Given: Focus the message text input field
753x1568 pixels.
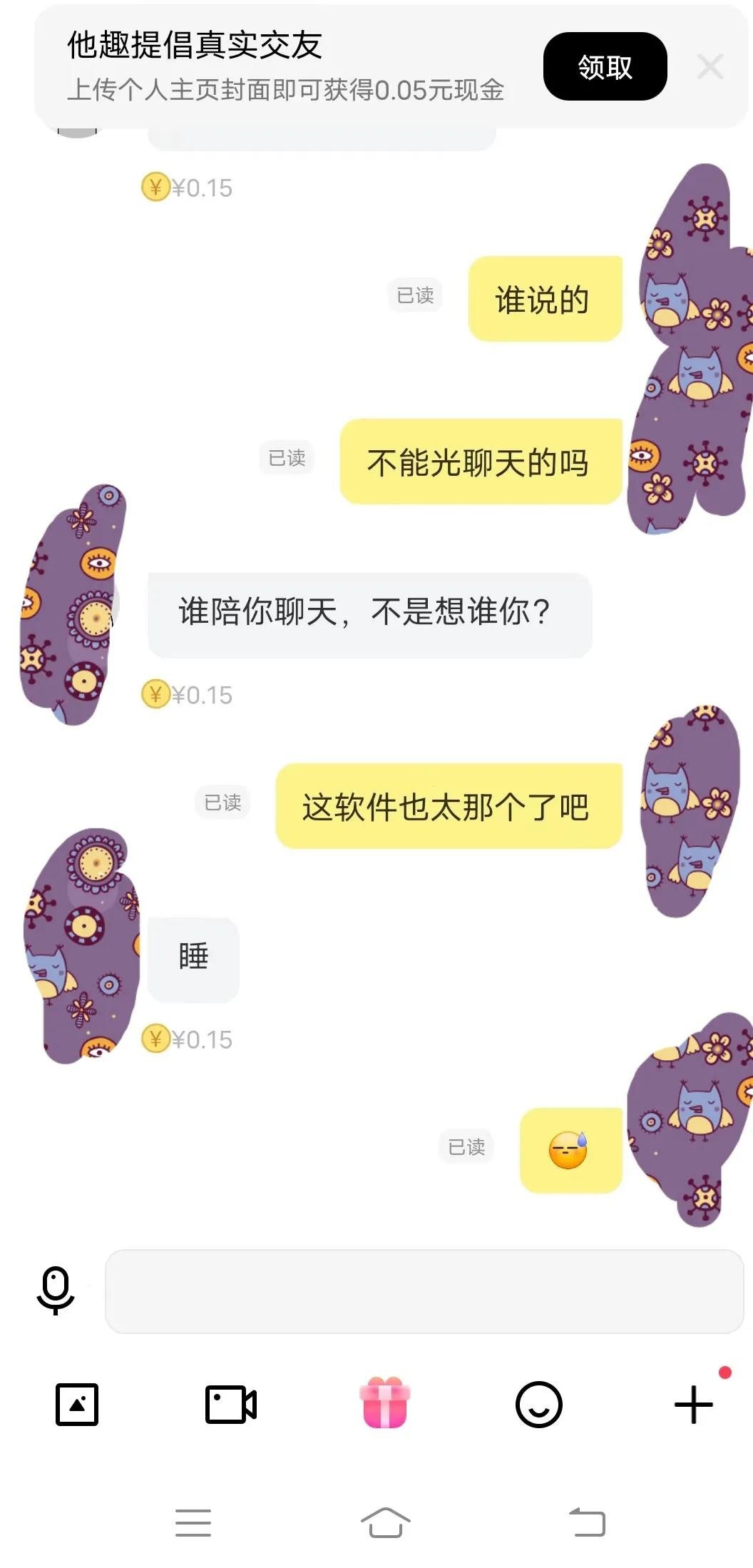Looking at the screenshot, I should tap(424, 1291).
